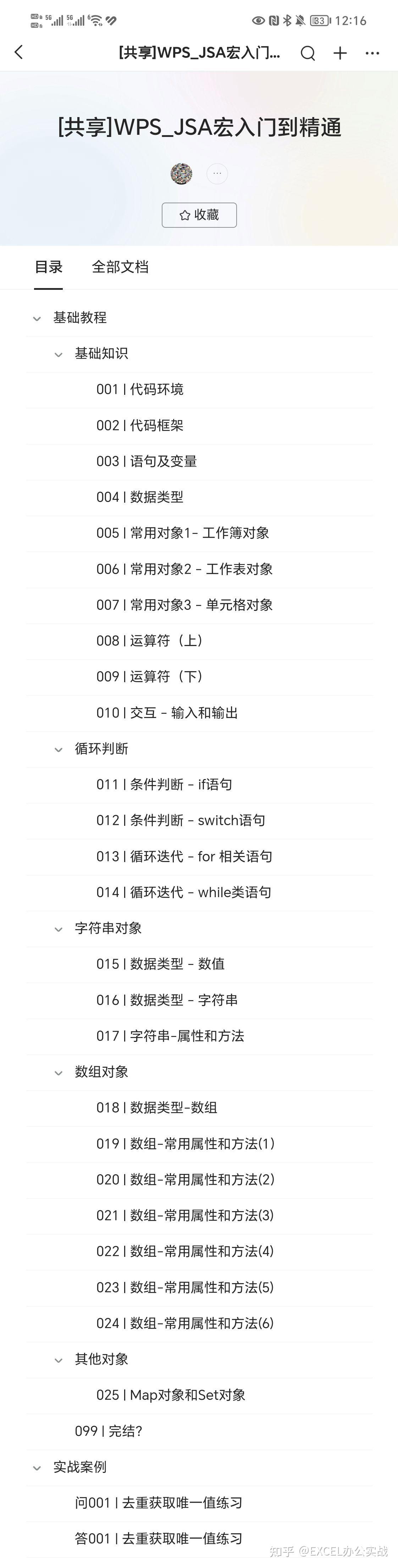Open 问001 | 去重获取唯一值练习
Viewport: 398px width, 1568px height.
(159, 1503)
